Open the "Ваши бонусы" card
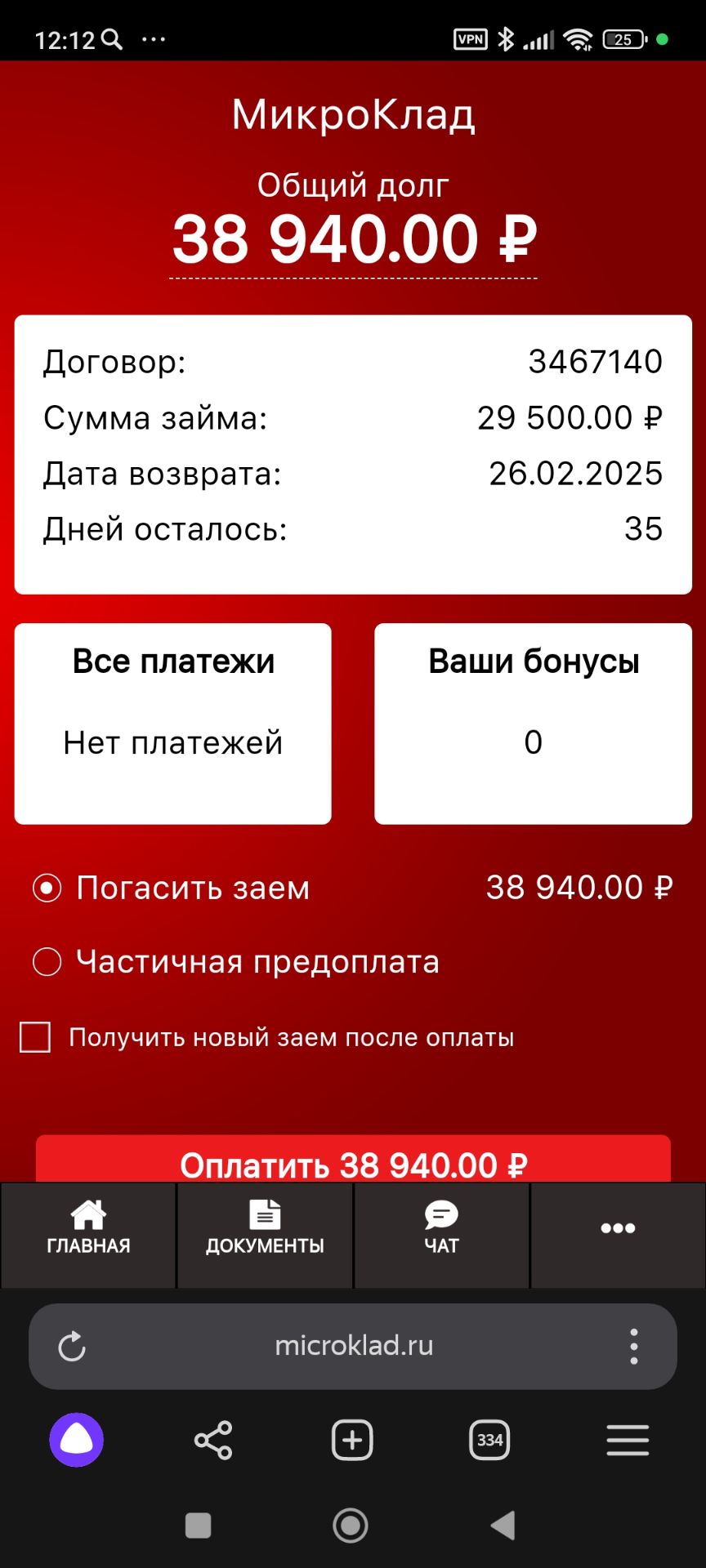 533,724
